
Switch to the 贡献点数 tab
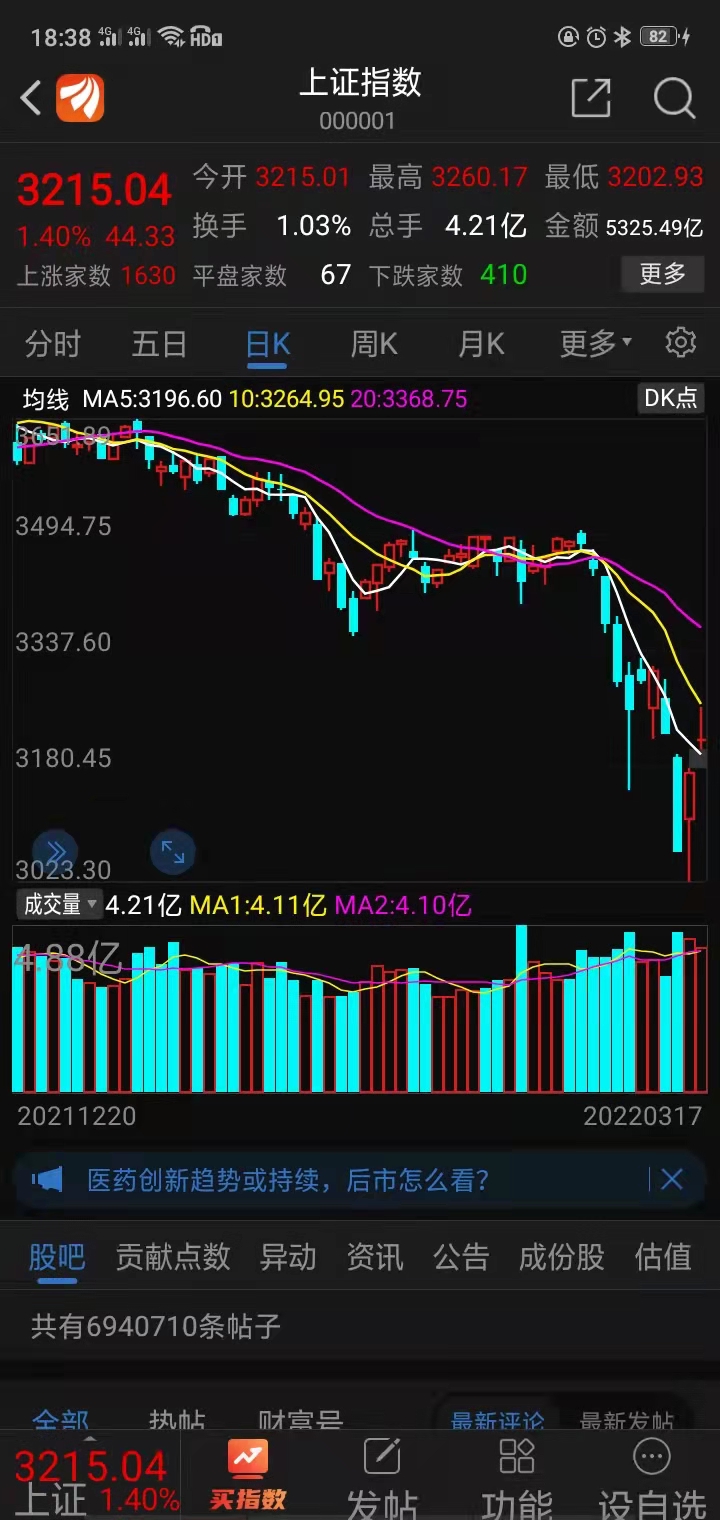coord(173,1257)
